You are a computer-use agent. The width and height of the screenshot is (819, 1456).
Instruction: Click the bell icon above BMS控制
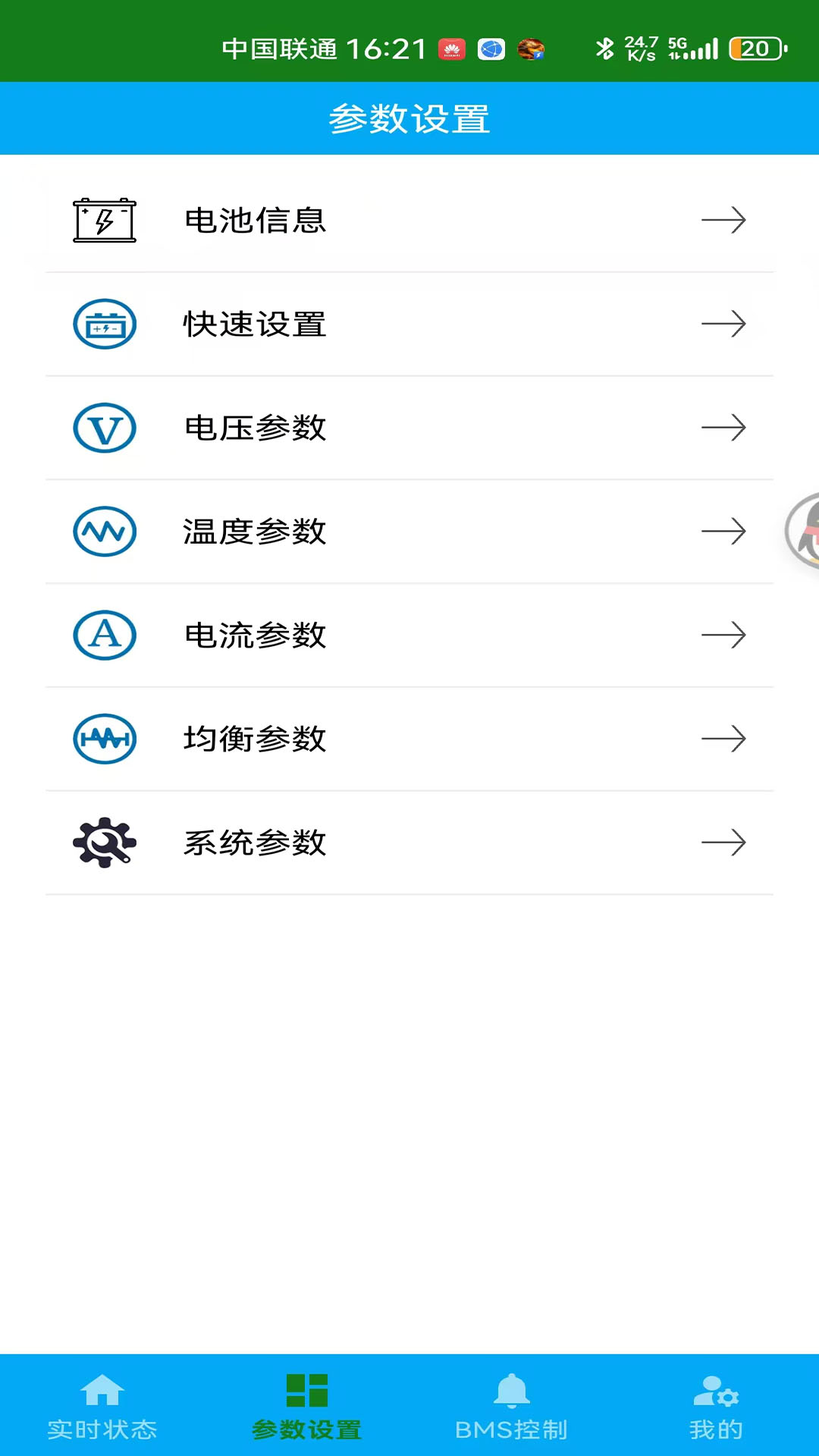pyautogui.click(x=512, y=1392)
